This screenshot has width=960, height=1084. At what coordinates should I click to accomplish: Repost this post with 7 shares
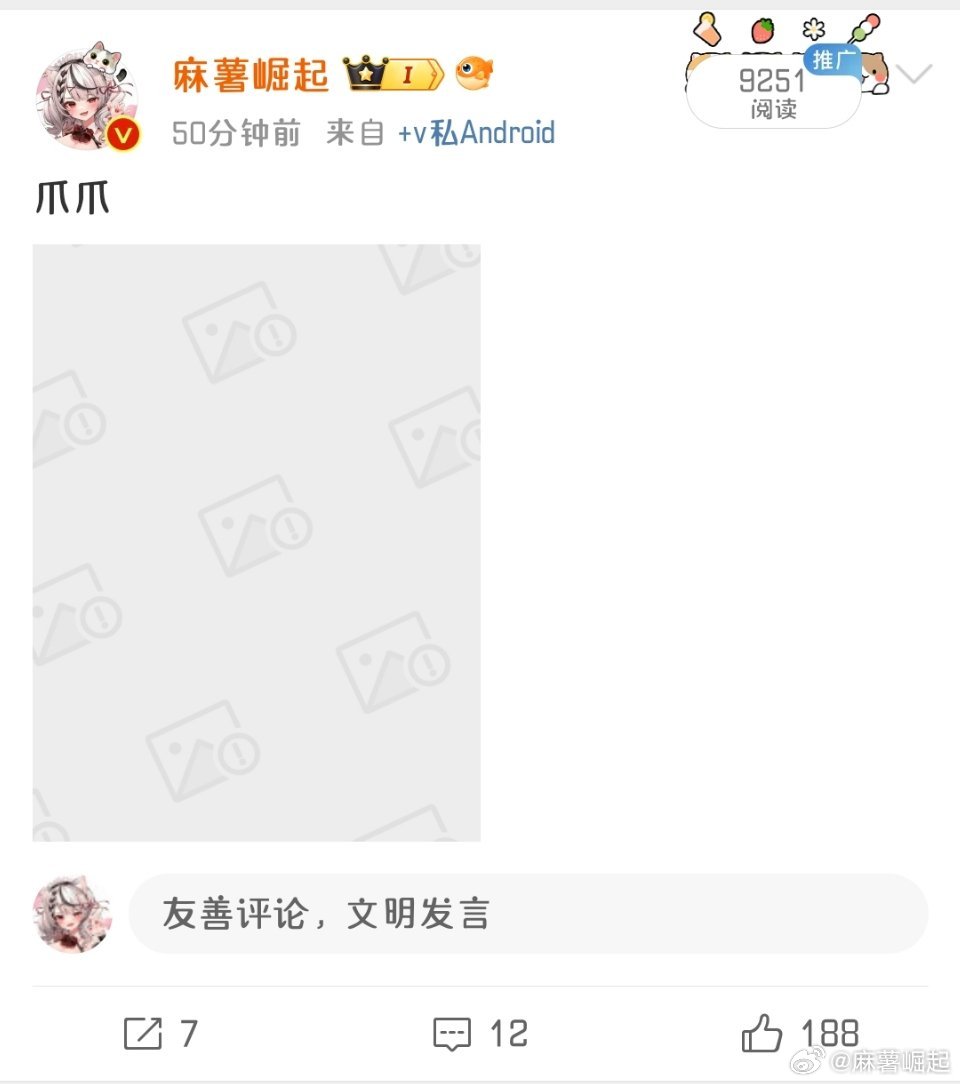(x=160, y=1033)
